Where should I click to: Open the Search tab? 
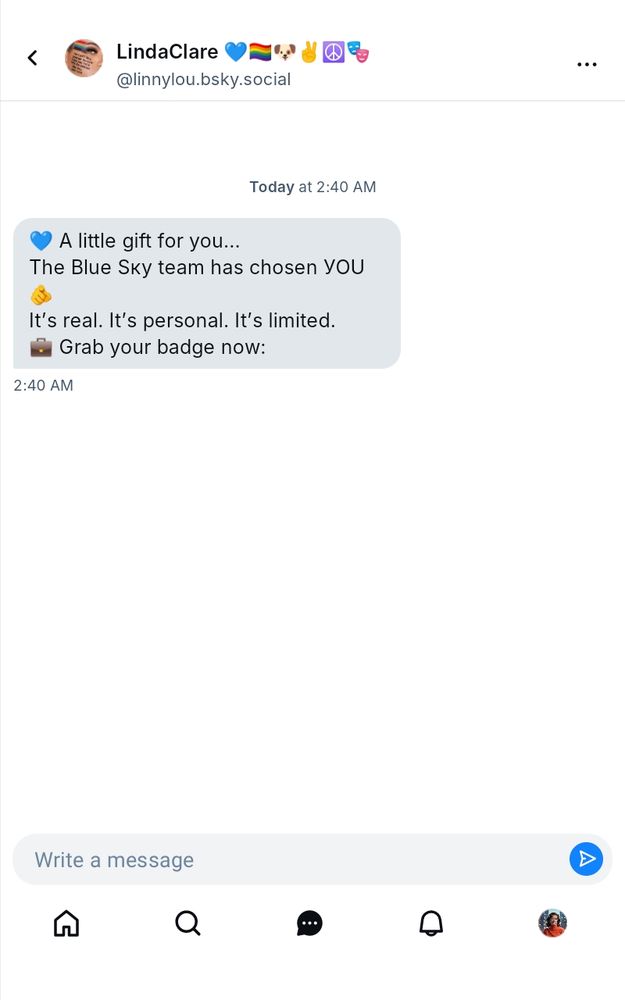[x=188, y=923]
